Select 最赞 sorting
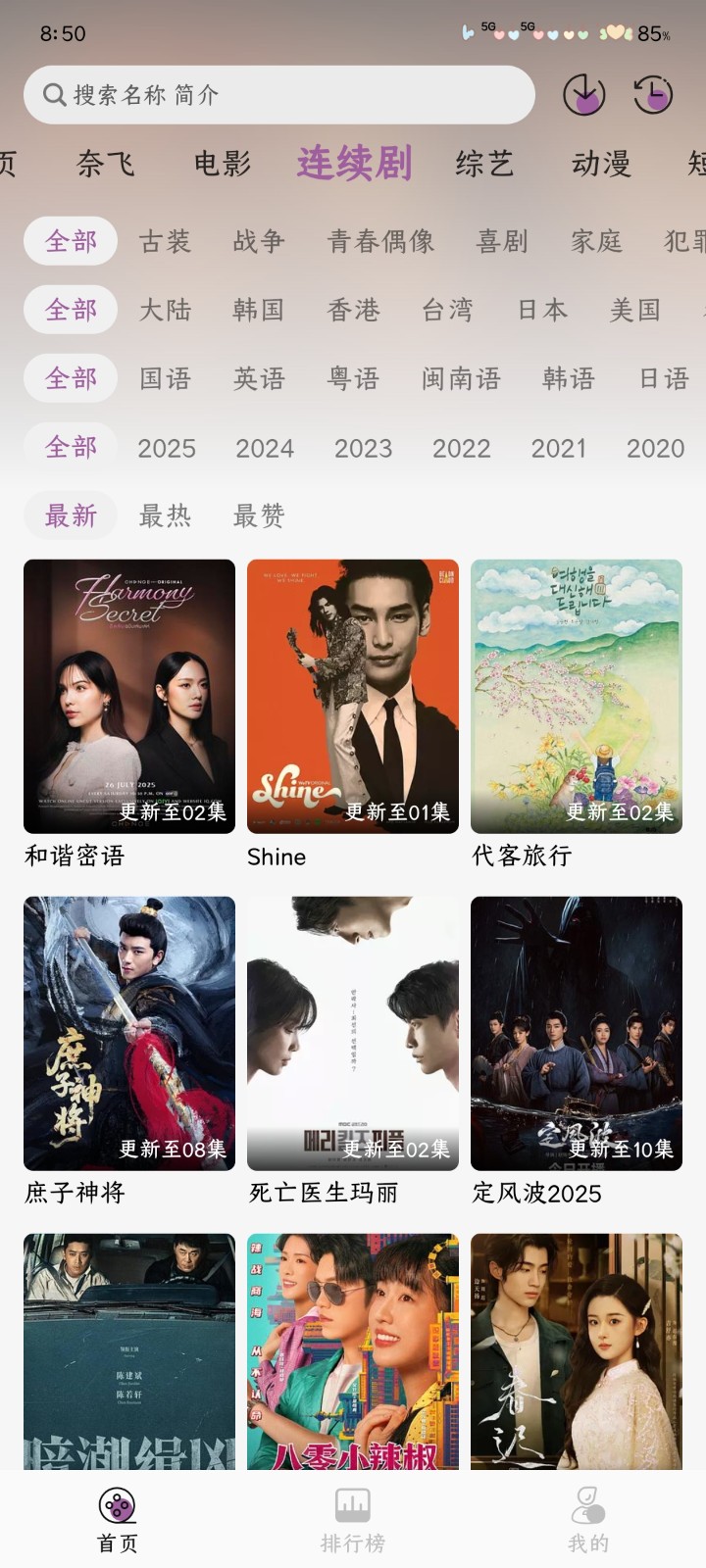This screenshot has width=706, height=1568. click(257, 515)
